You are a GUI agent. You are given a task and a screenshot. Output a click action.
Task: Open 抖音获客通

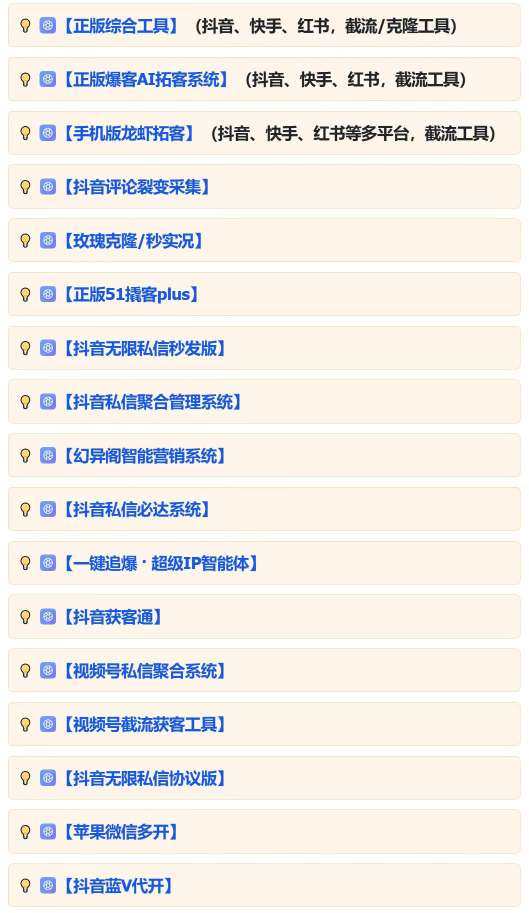click(x=113, y=617)
